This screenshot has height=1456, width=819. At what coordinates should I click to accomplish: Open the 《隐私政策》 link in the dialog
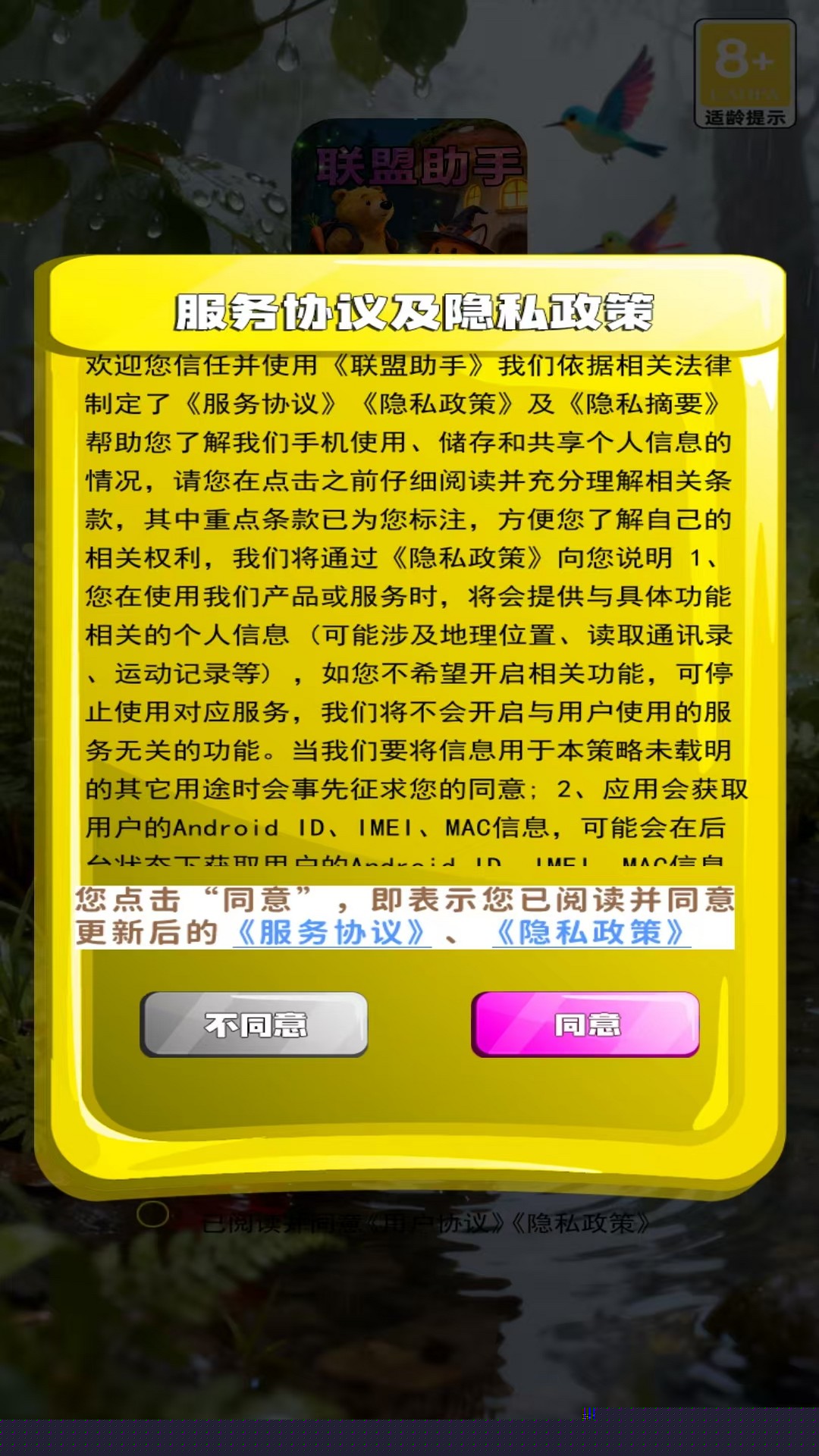point(591,933)
